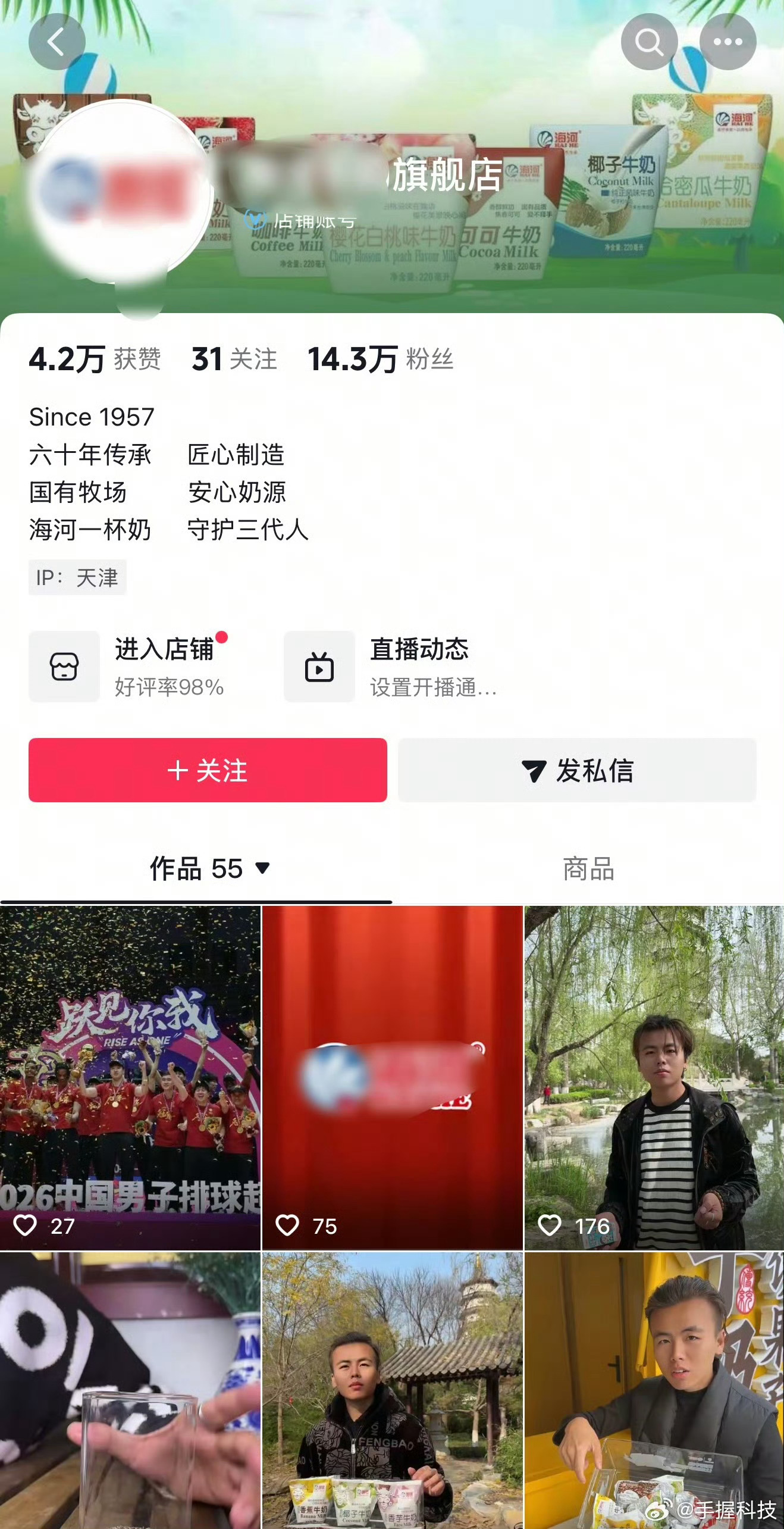
Task: Click the back arrow at top left
Action: click(x=57, y=42)
